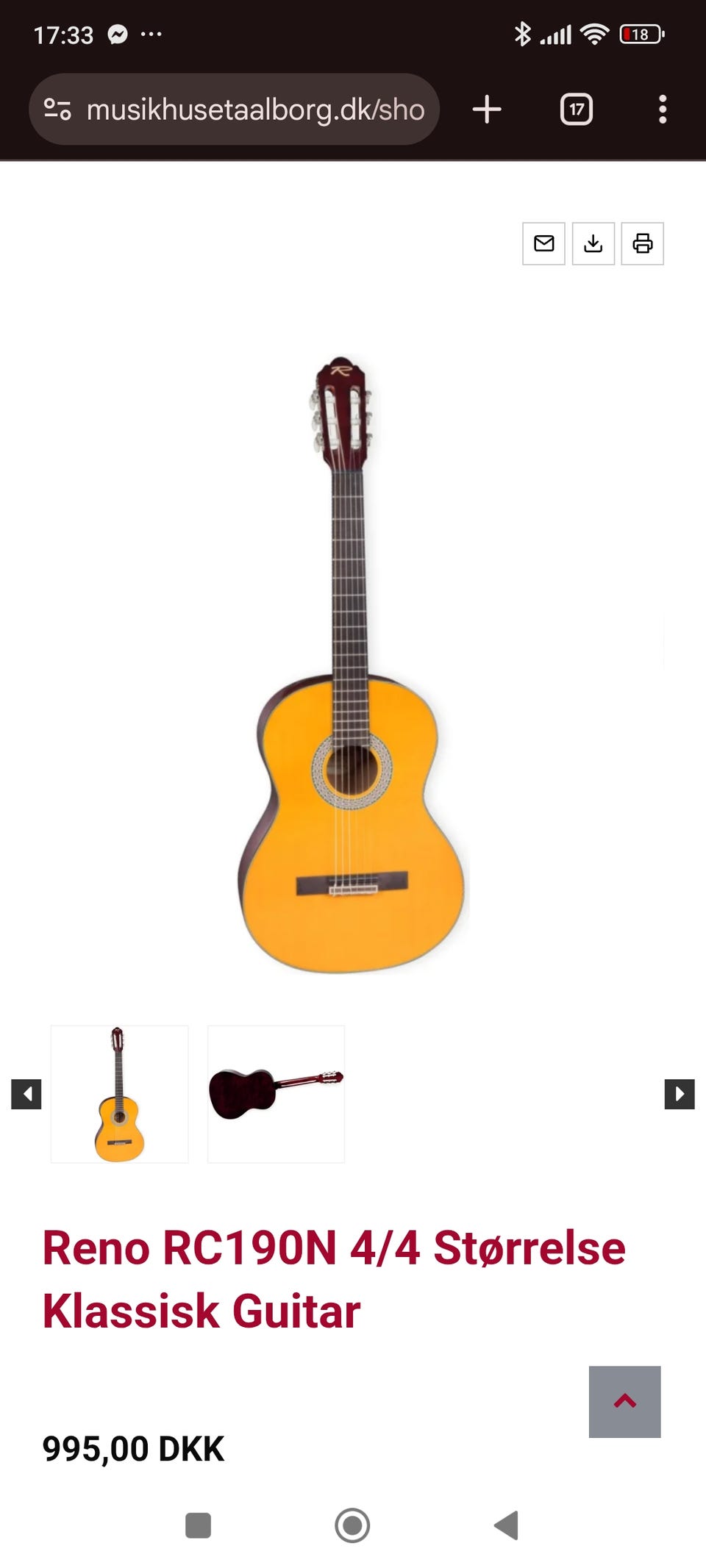Share product by email envelope icon
This screenshot has height=1568, width=706.
click(543, 243)
